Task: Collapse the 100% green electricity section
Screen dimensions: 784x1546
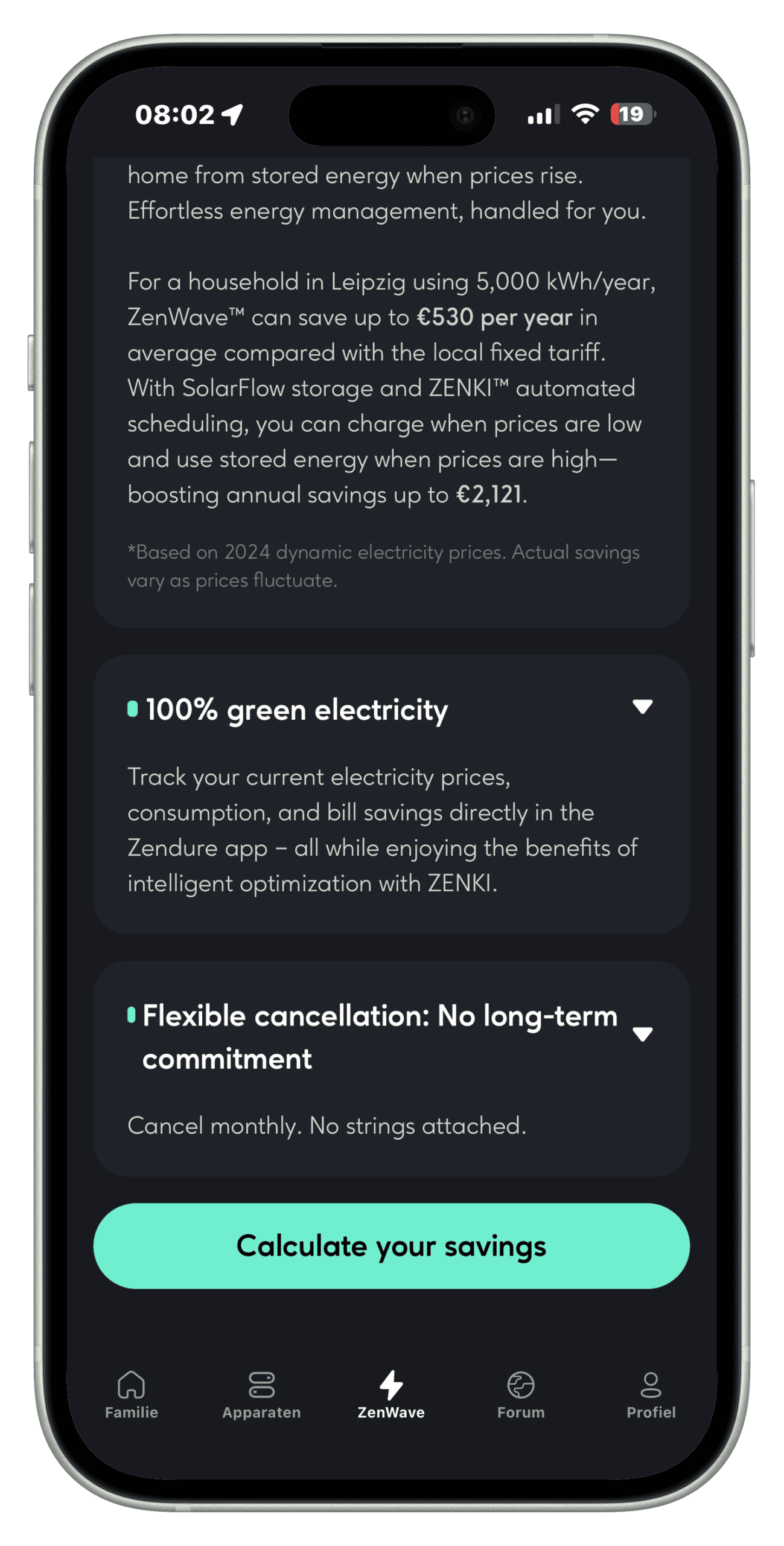Action: click(642, 707)
